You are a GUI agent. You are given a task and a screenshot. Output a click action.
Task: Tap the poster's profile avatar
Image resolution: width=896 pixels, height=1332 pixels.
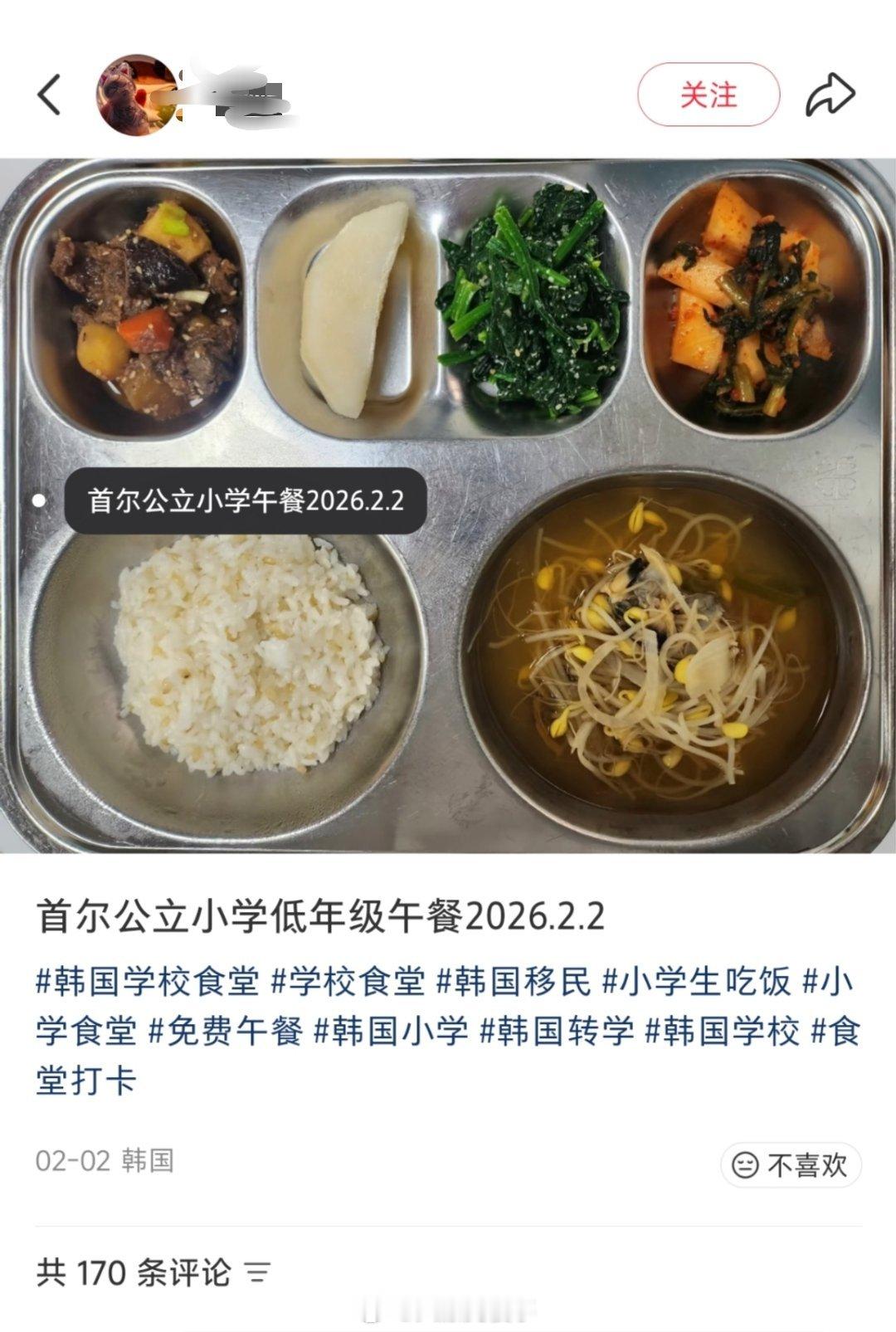133,91
